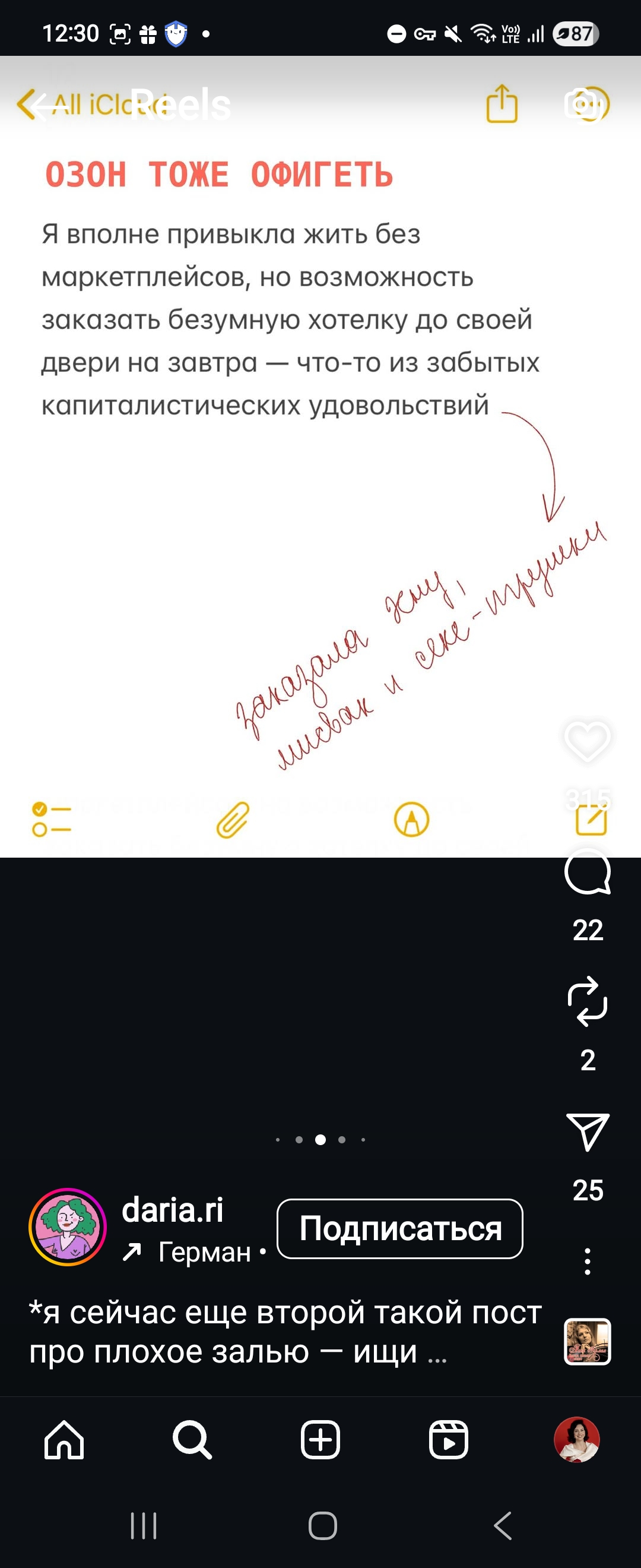641x1568 pixels.
Task: Open the comments on this reel
Action: pyautogui.click(x=587, y=873)
